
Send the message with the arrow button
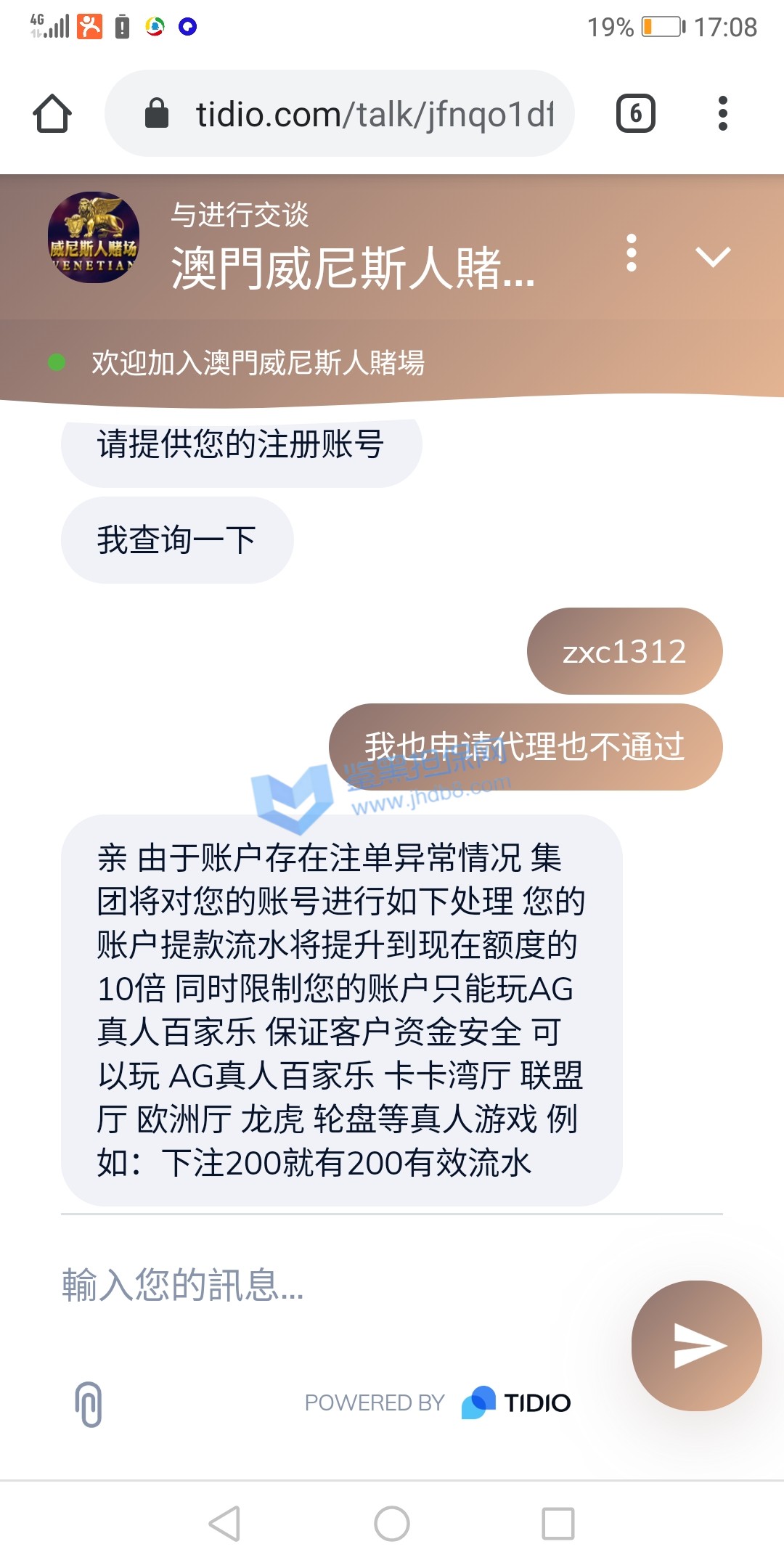point(697,1345)
